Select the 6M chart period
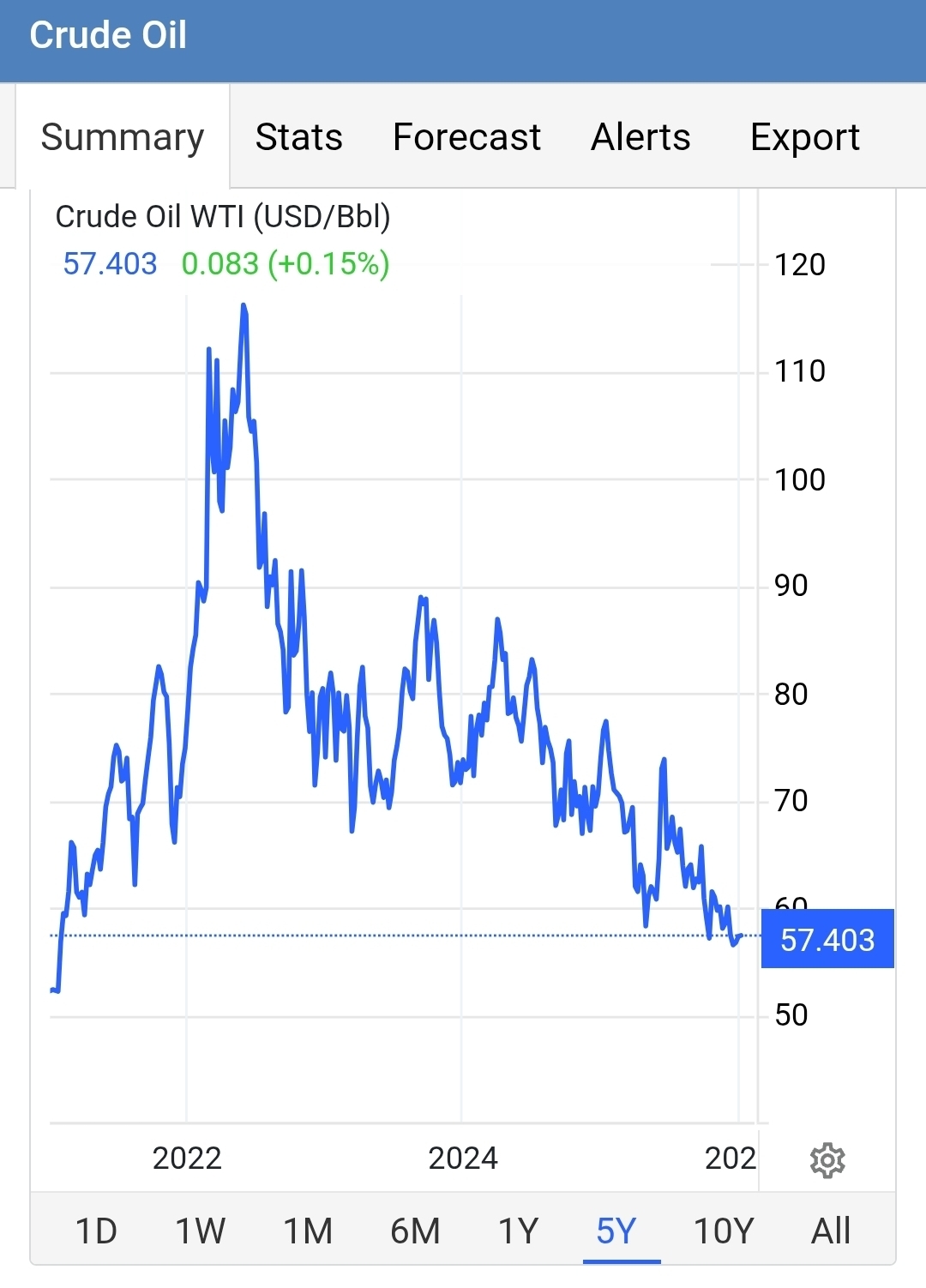The width and height of the screenshot is (926, 1288). click(x=415, y=1231)
